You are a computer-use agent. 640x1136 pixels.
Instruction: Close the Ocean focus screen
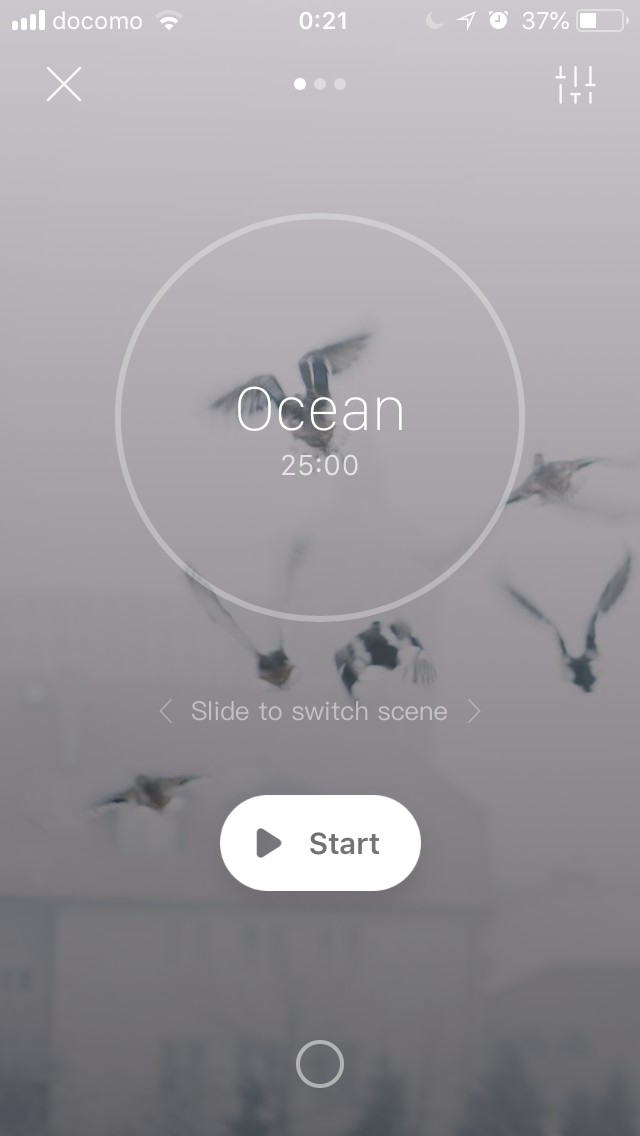64,84
